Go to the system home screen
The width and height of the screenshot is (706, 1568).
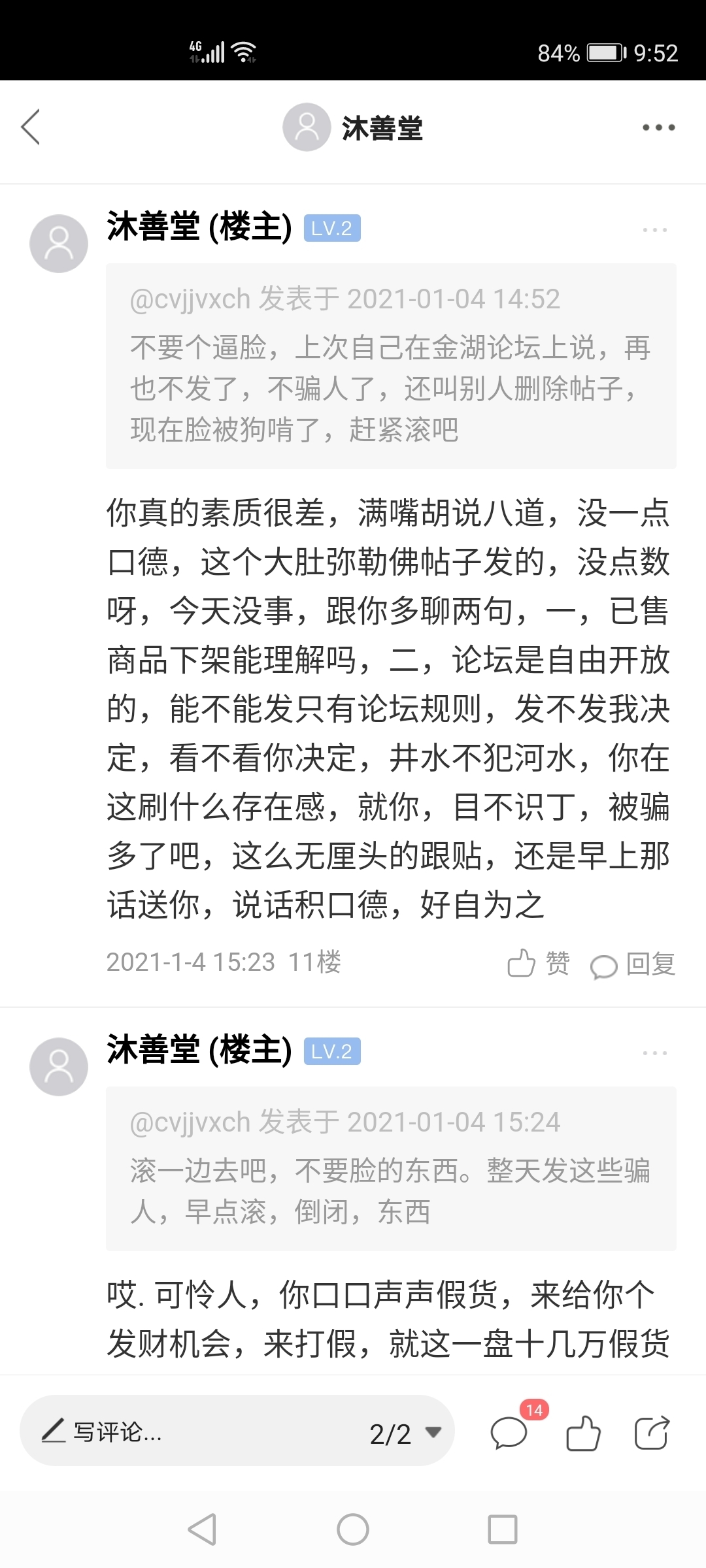353,1529
